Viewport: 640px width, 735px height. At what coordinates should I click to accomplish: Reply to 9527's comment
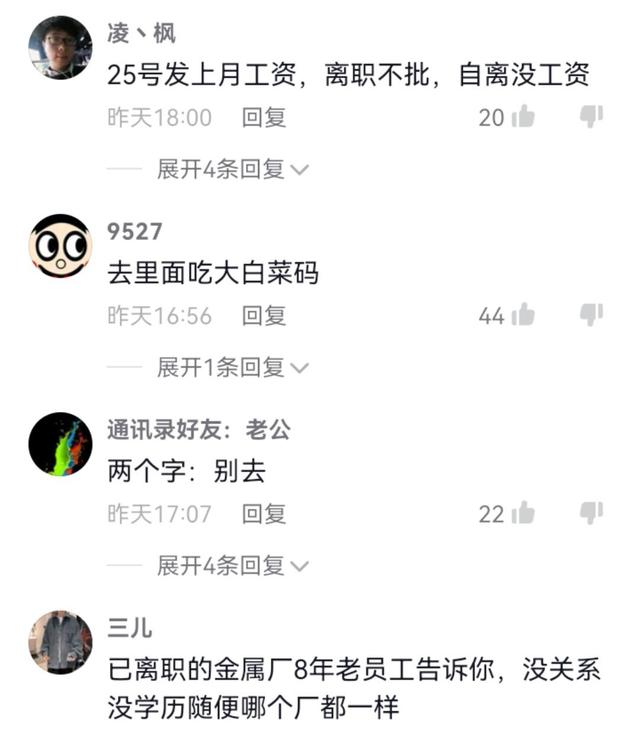[x=264, y=316]
